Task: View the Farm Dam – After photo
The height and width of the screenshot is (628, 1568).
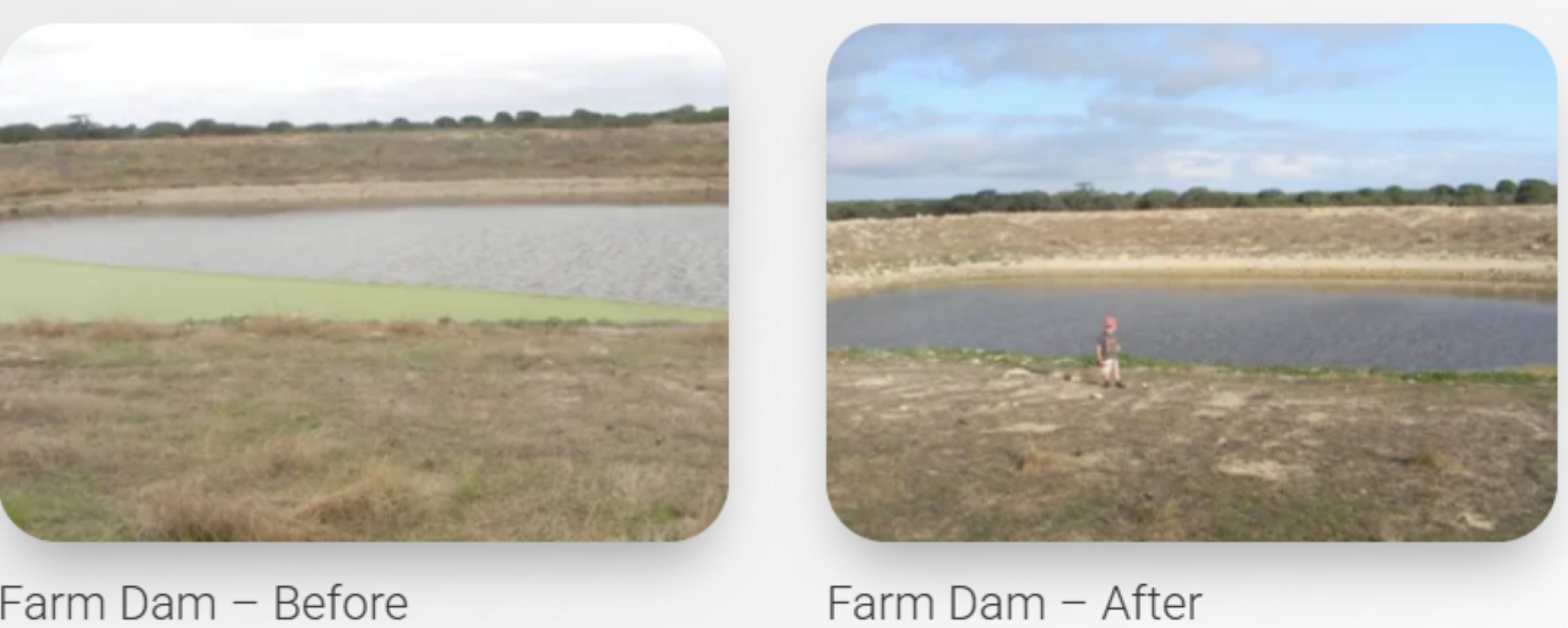Action: 1191,282
